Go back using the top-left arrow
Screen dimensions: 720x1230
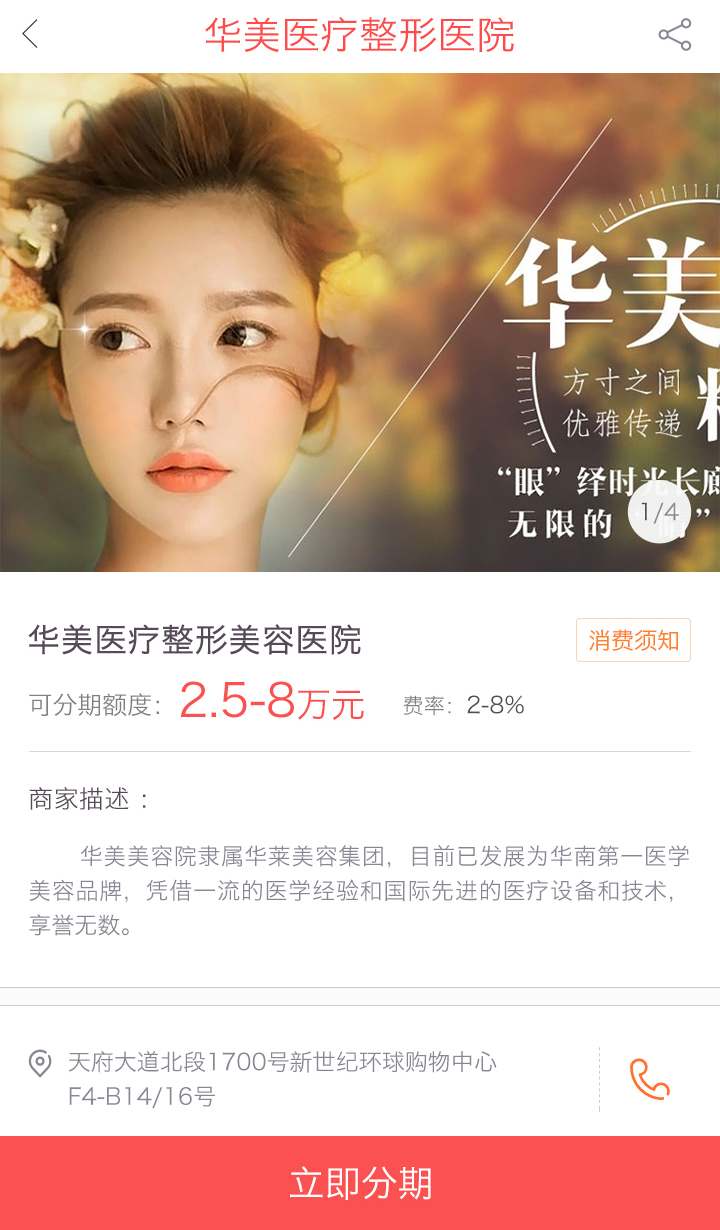[x=31, y=35]
